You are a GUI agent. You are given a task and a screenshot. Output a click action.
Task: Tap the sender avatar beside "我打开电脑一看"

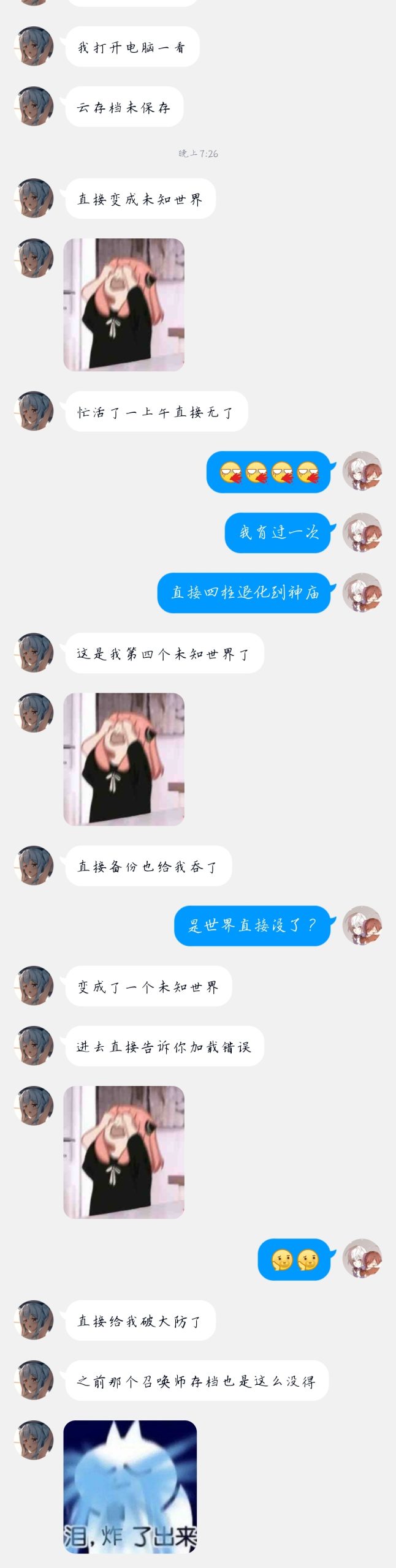34,46
